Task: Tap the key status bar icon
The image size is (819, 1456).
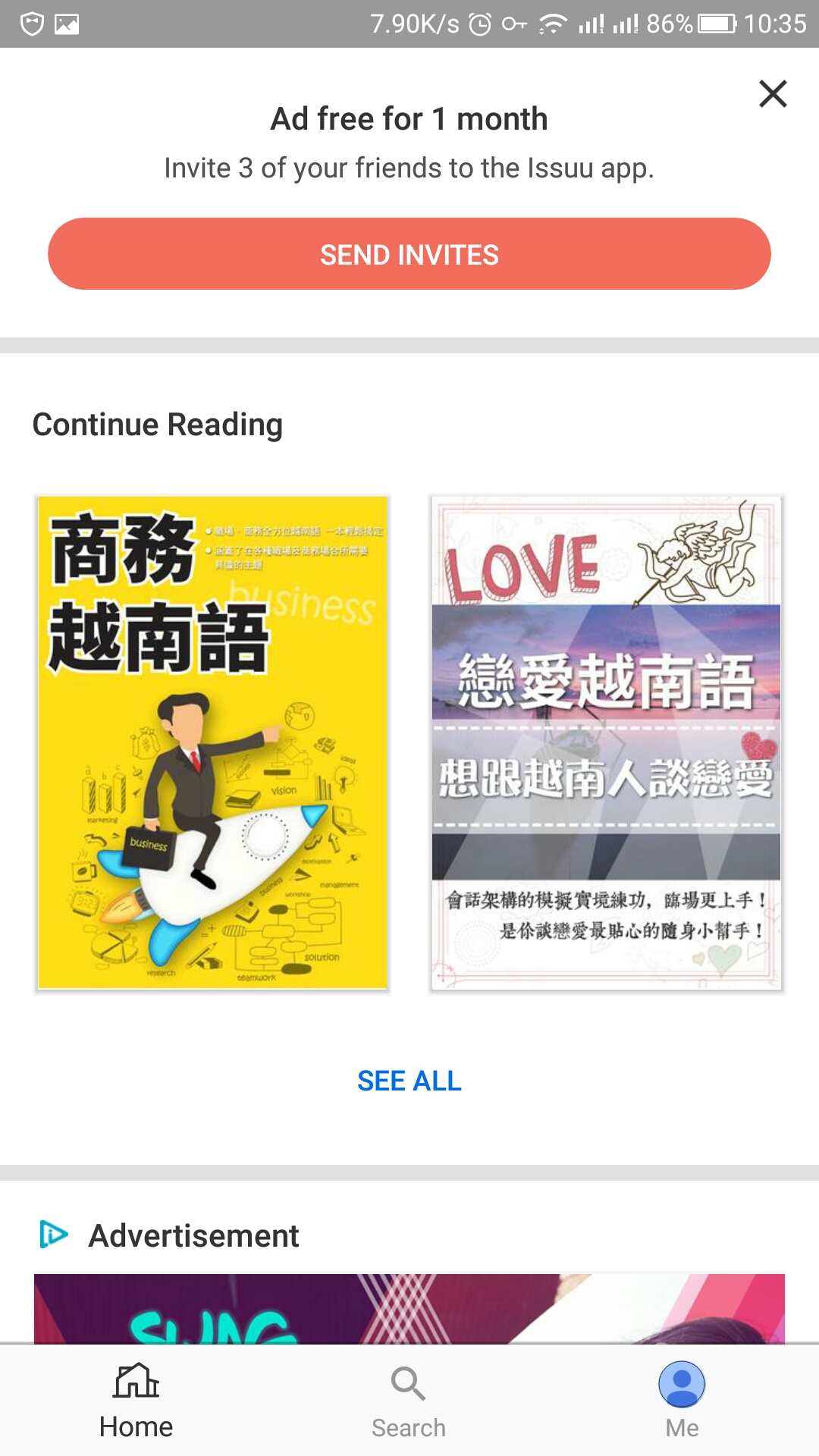Action: tap(515, 23)
